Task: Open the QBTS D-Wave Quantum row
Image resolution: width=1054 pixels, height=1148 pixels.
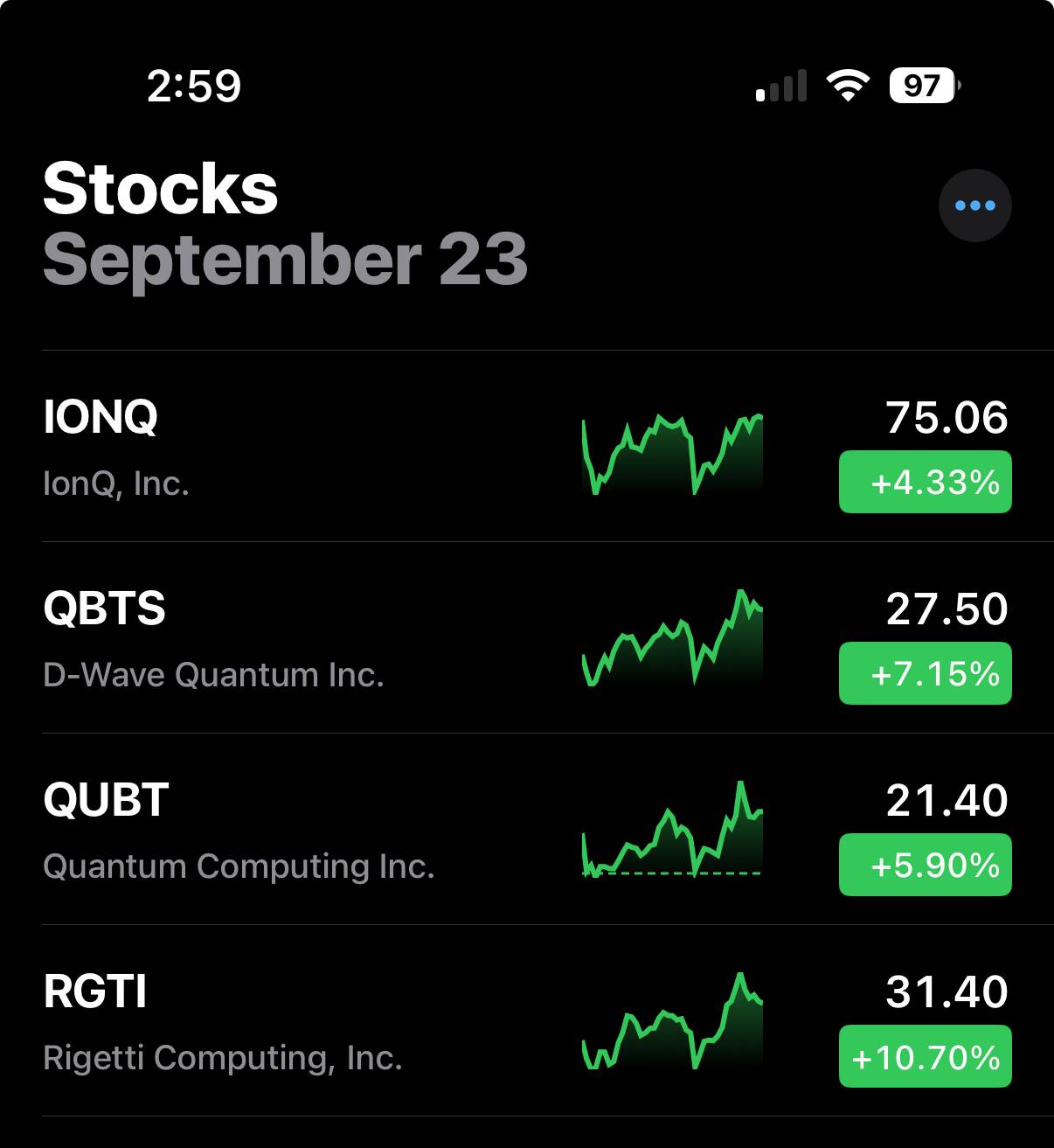Action: click(262, 638)
